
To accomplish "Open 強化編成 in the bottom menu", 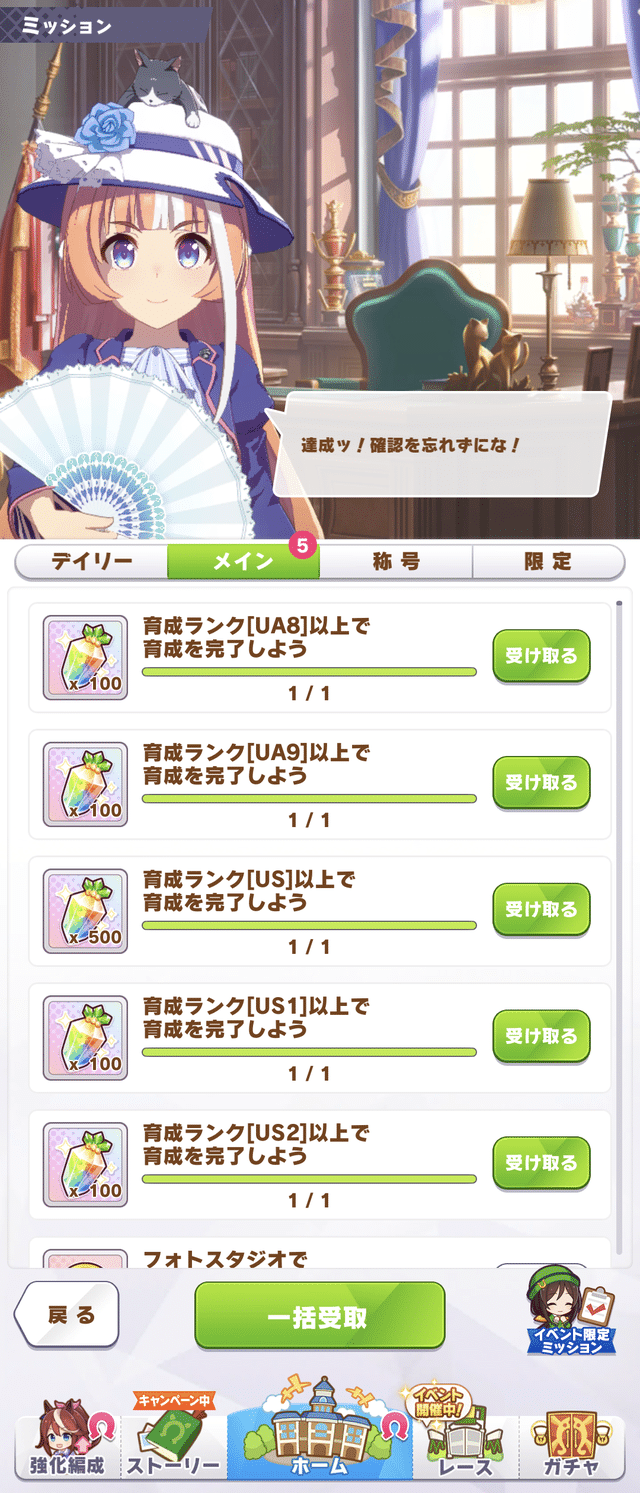I will click(65, 1442).
